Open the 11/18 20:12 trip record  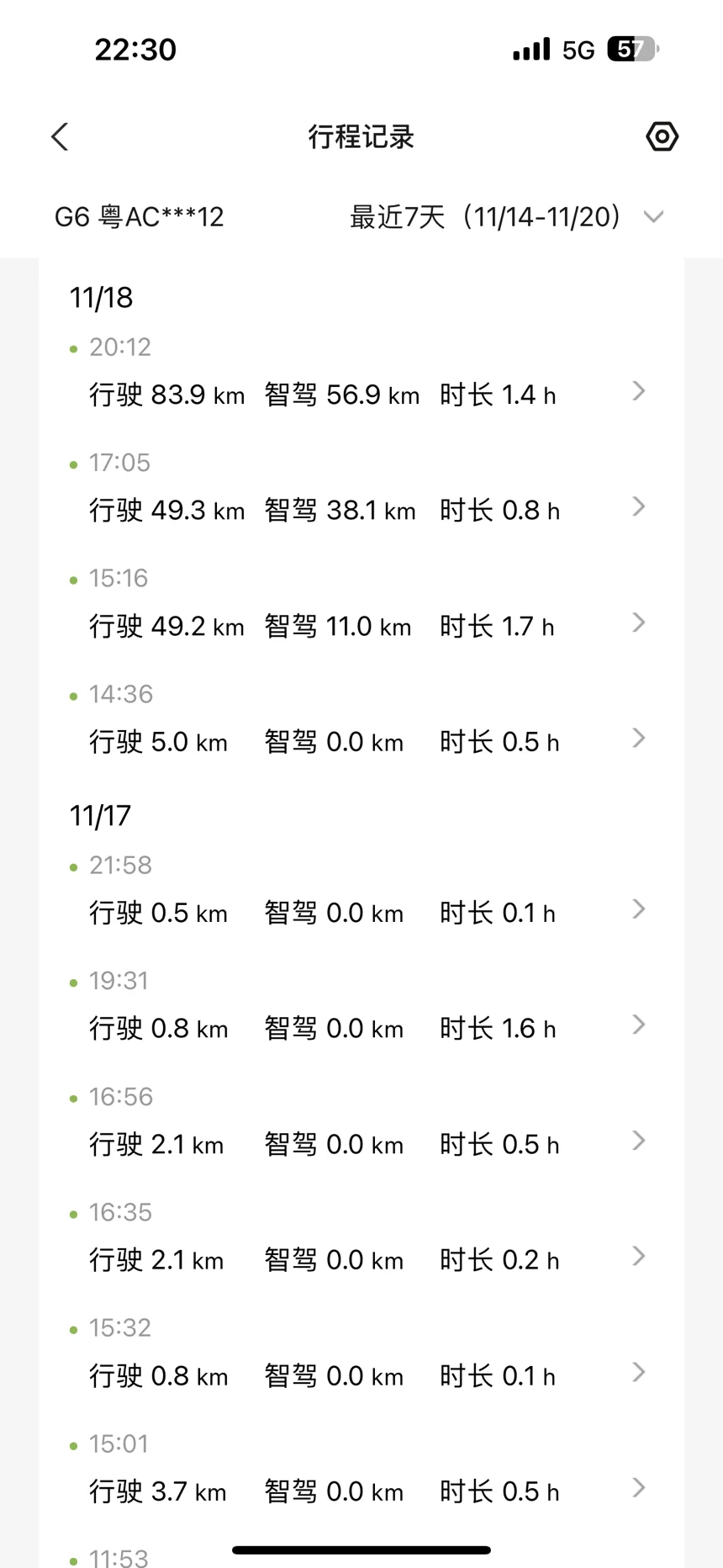tap(361, 393)
